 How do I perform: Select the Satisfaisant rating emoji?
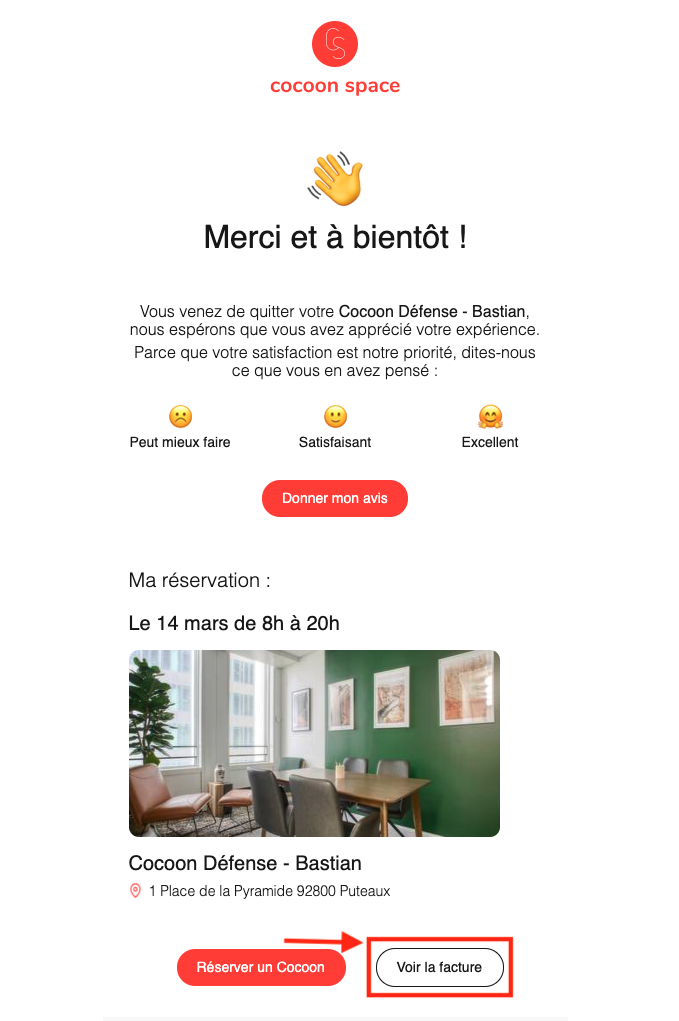(x=335, y=417)
